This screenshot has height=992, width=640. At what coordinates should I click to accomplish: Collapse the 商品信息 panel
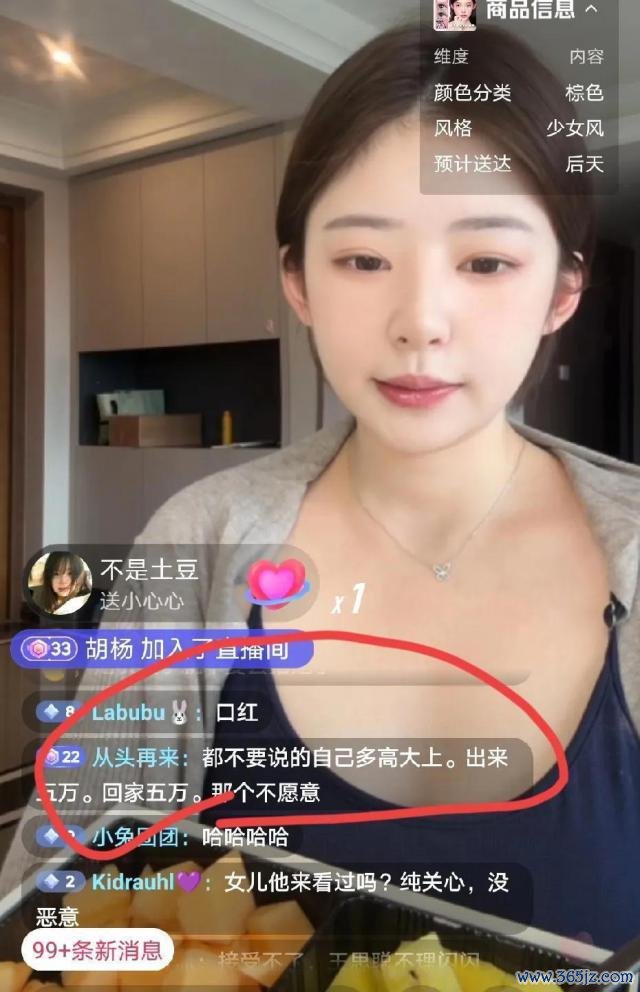tap(592, 10)
